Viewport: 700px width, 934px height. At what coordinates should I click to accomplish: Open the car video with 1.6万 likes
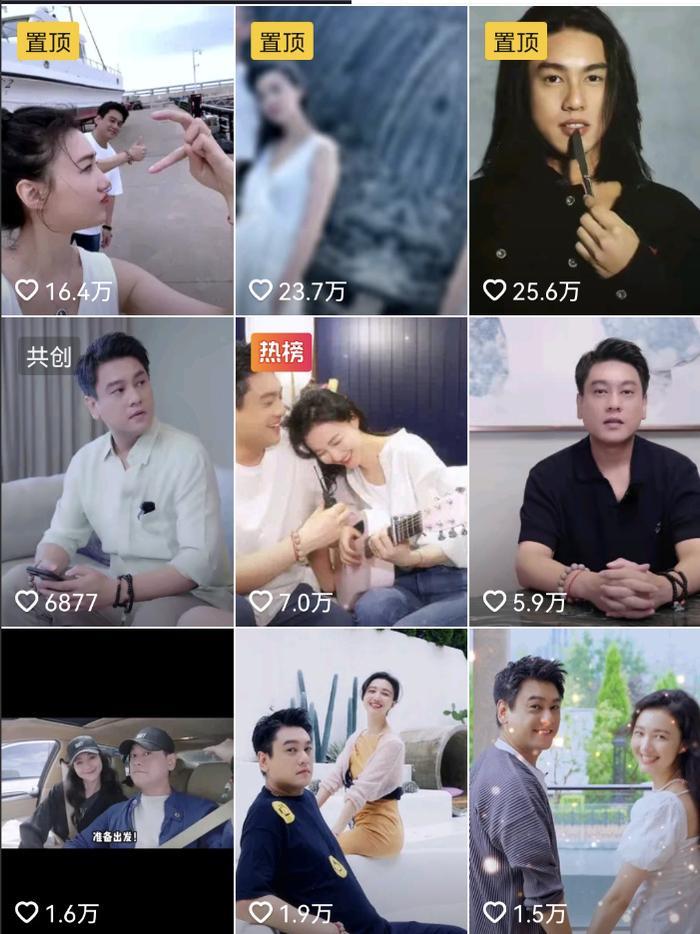(x=116, y=780)
